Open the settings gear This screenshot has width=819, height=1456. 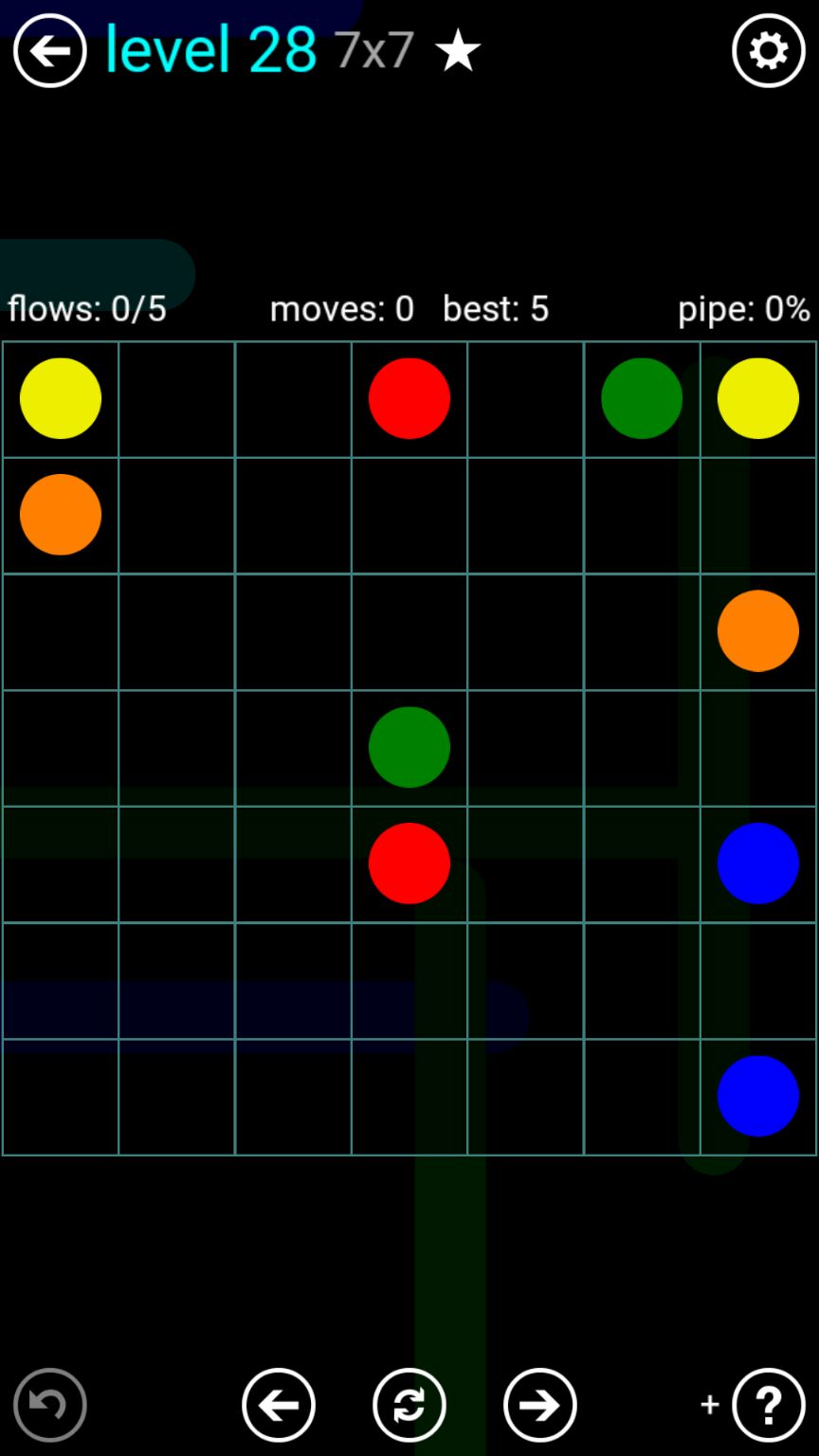(768, 51)
